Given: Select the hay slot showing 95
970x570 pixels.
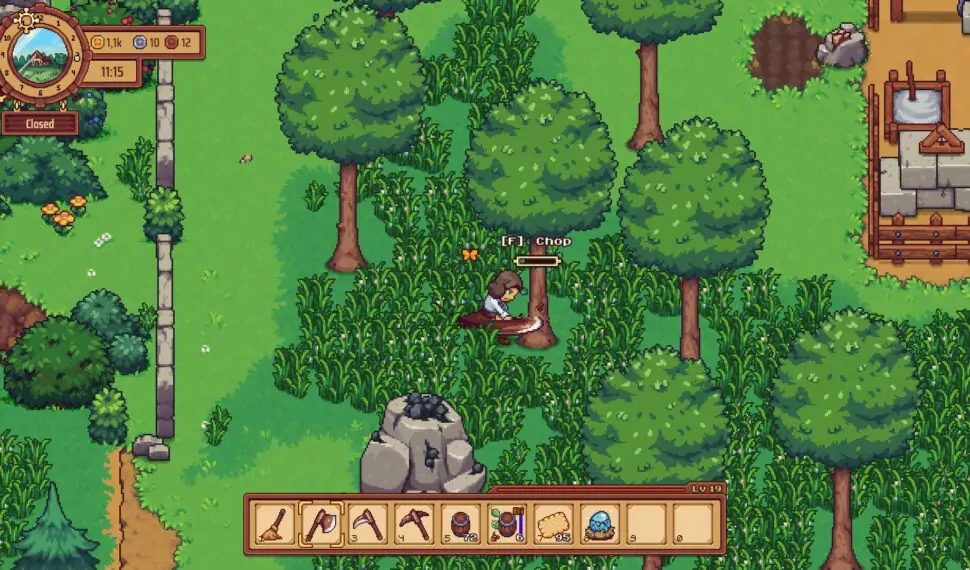Looking at the screenshot, I should point(553,523).
